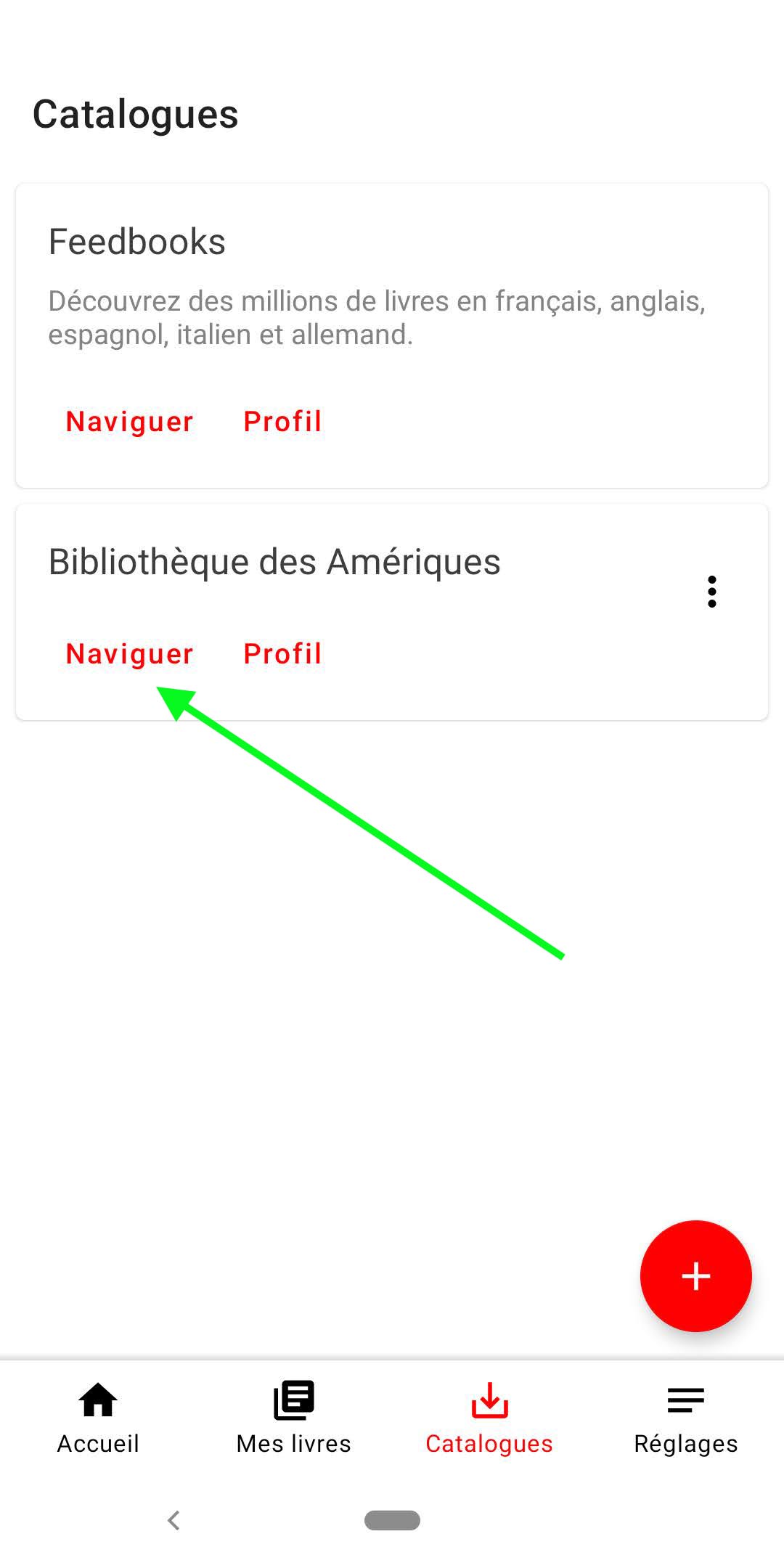This screenshot has height=1568, width=784.
Task: Open the Bibliothèque des Amériques overflow menu
Action: [712, 592]
